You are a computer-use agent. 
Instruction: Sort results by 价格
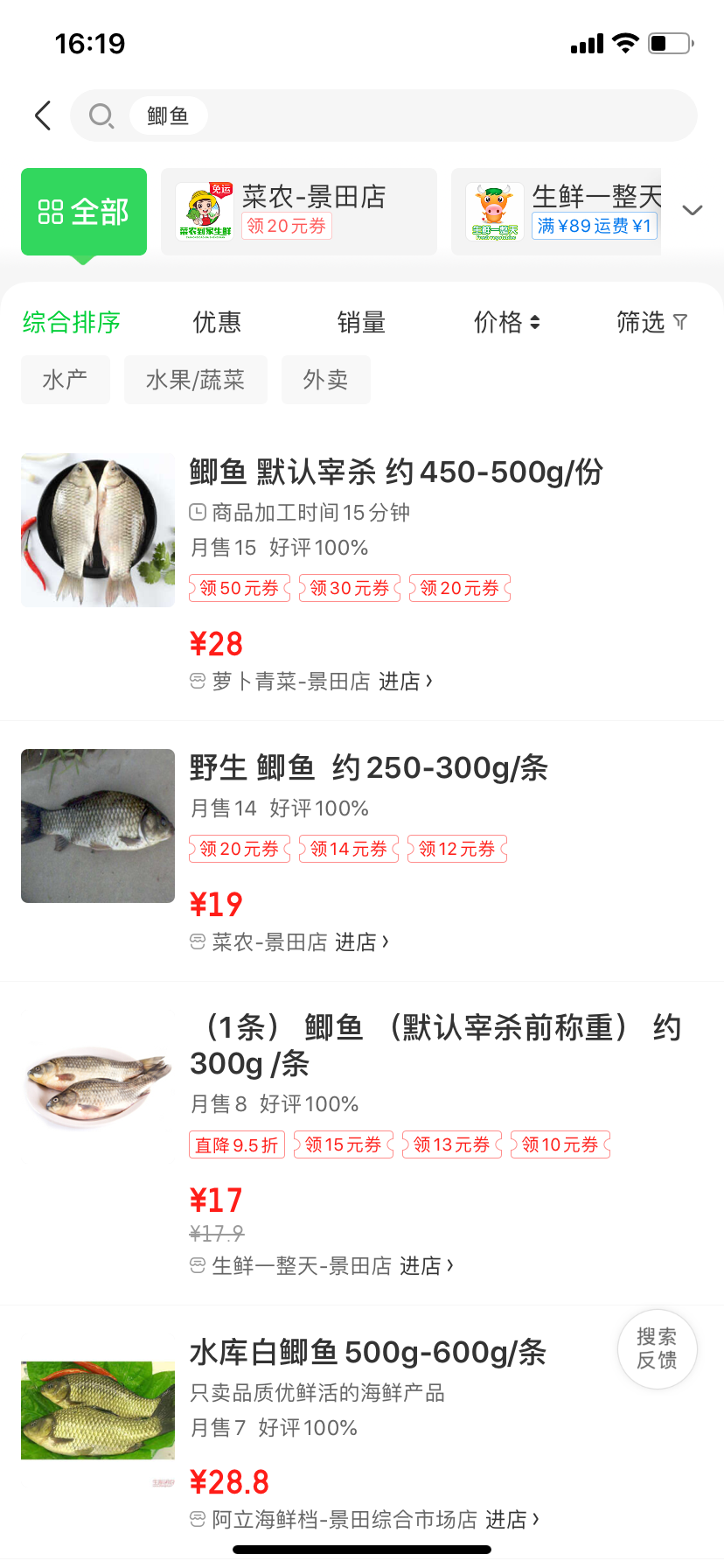tap(506, 323)
